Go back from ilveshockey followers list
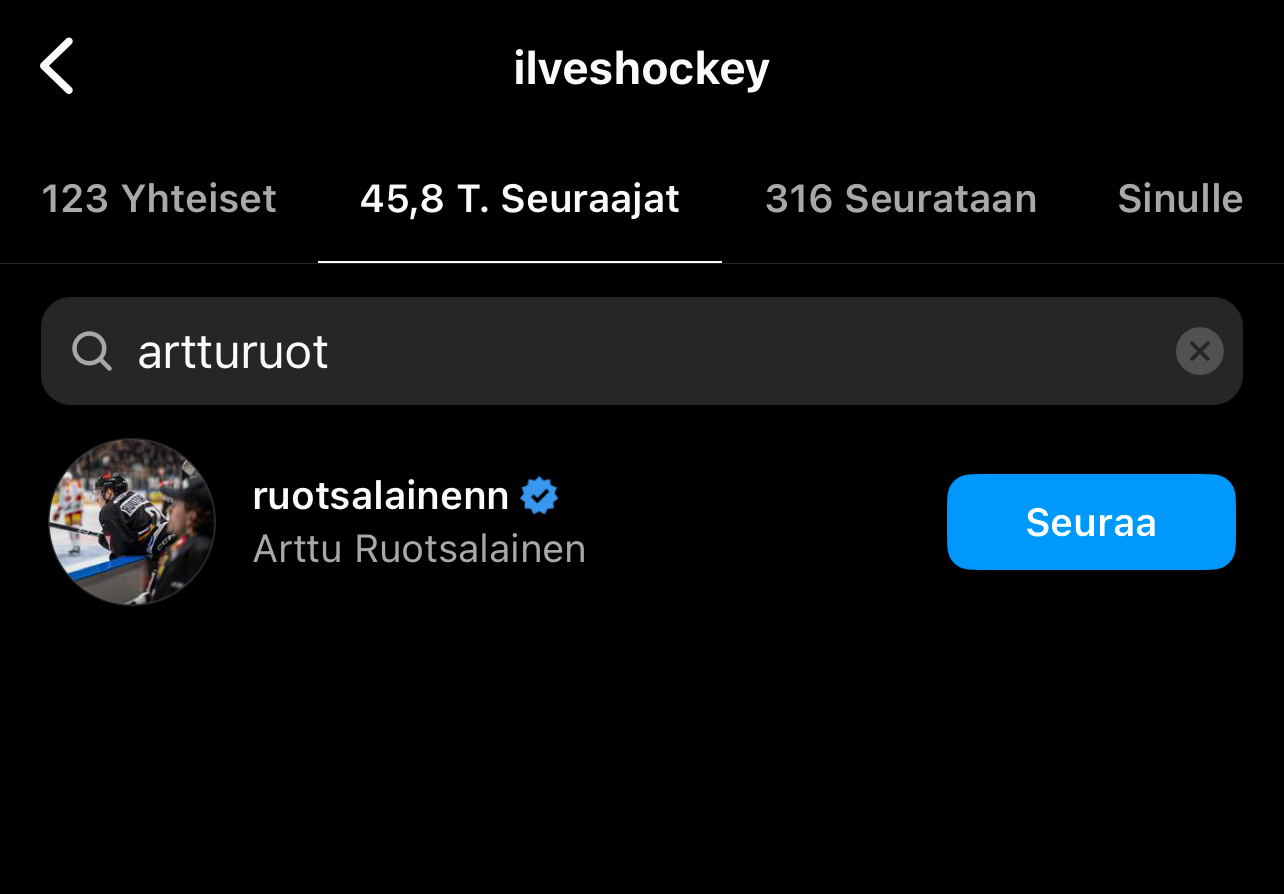Image resolution: width=1284 pixels, height=894 pixels. (57, 67)
